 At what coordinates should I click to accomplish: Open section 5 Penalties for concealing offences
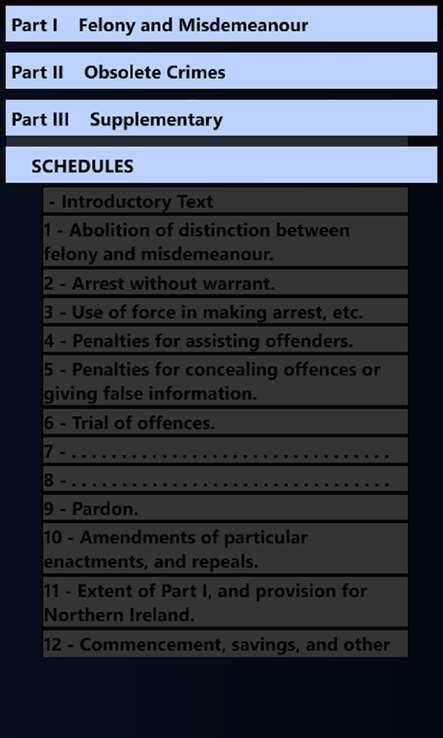tap(226, 381)
